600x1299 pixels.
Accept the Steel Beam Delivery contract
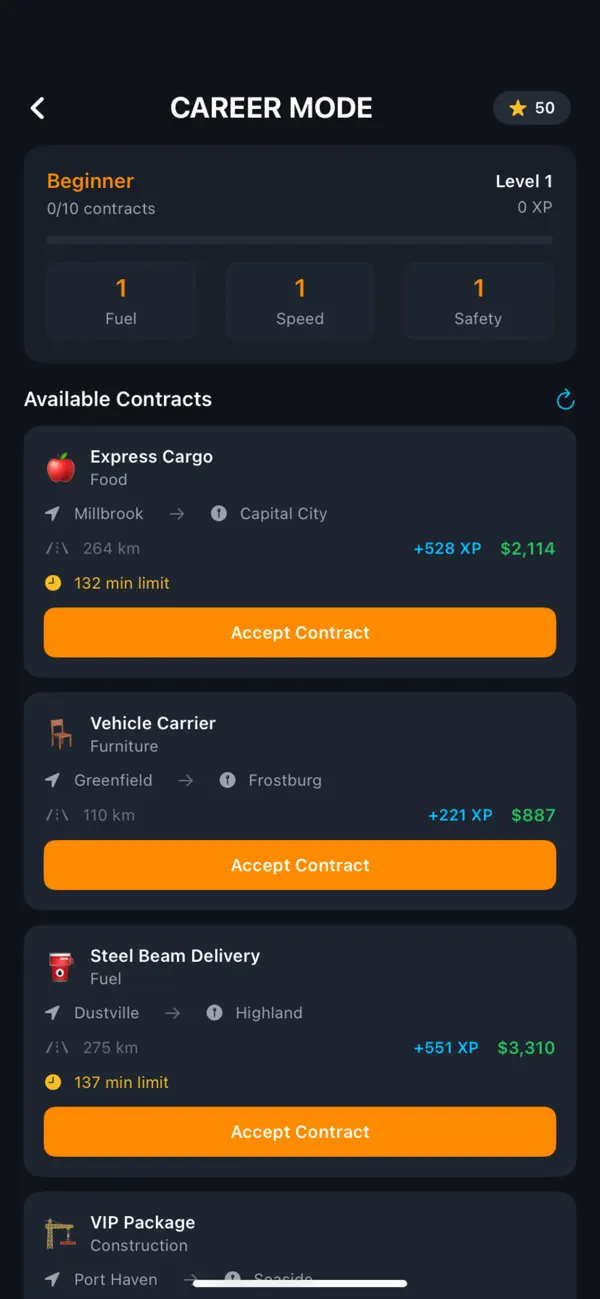[x=300, y=1132]
